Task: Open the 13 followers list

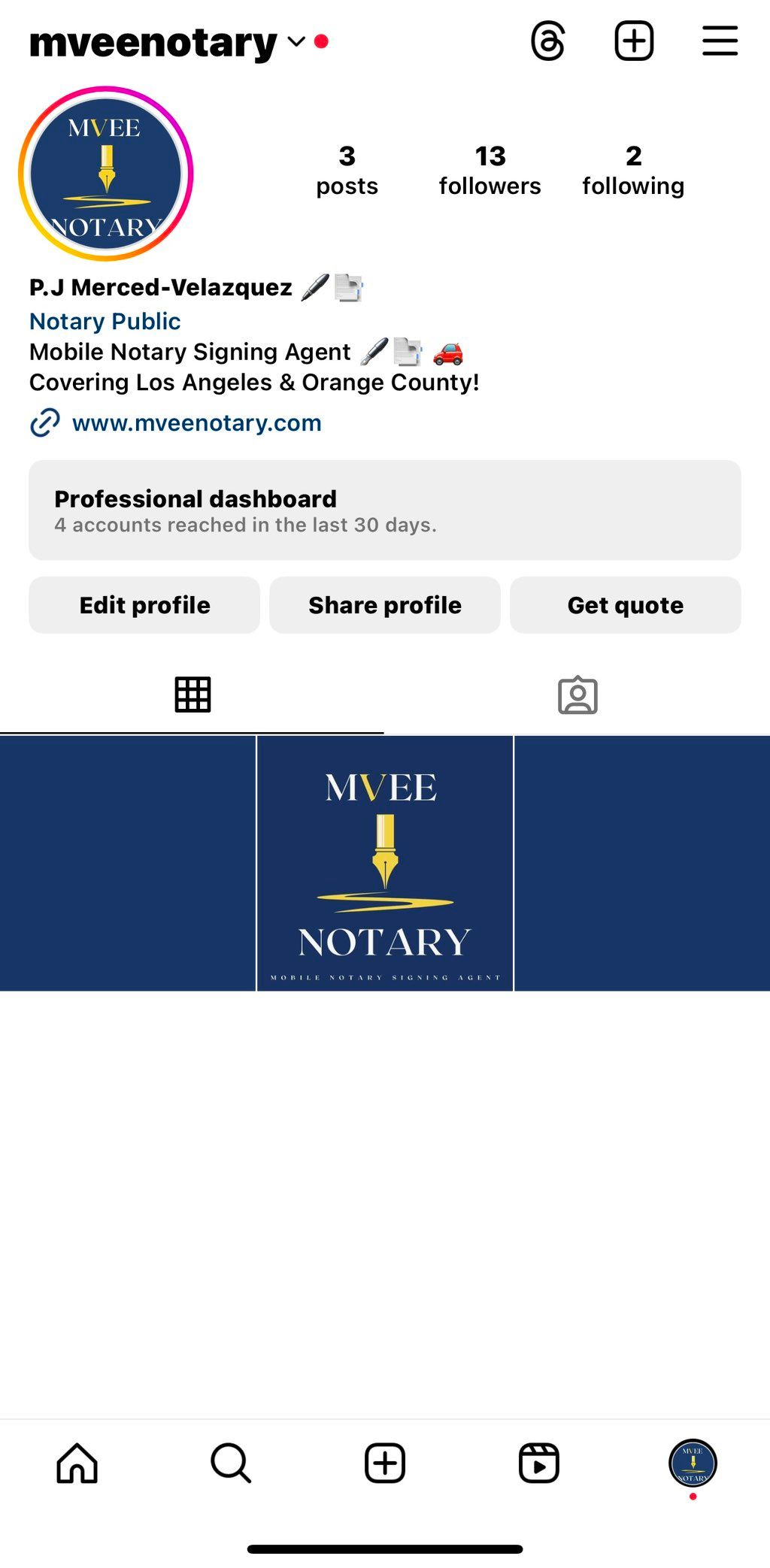Action: coord(490,171)
